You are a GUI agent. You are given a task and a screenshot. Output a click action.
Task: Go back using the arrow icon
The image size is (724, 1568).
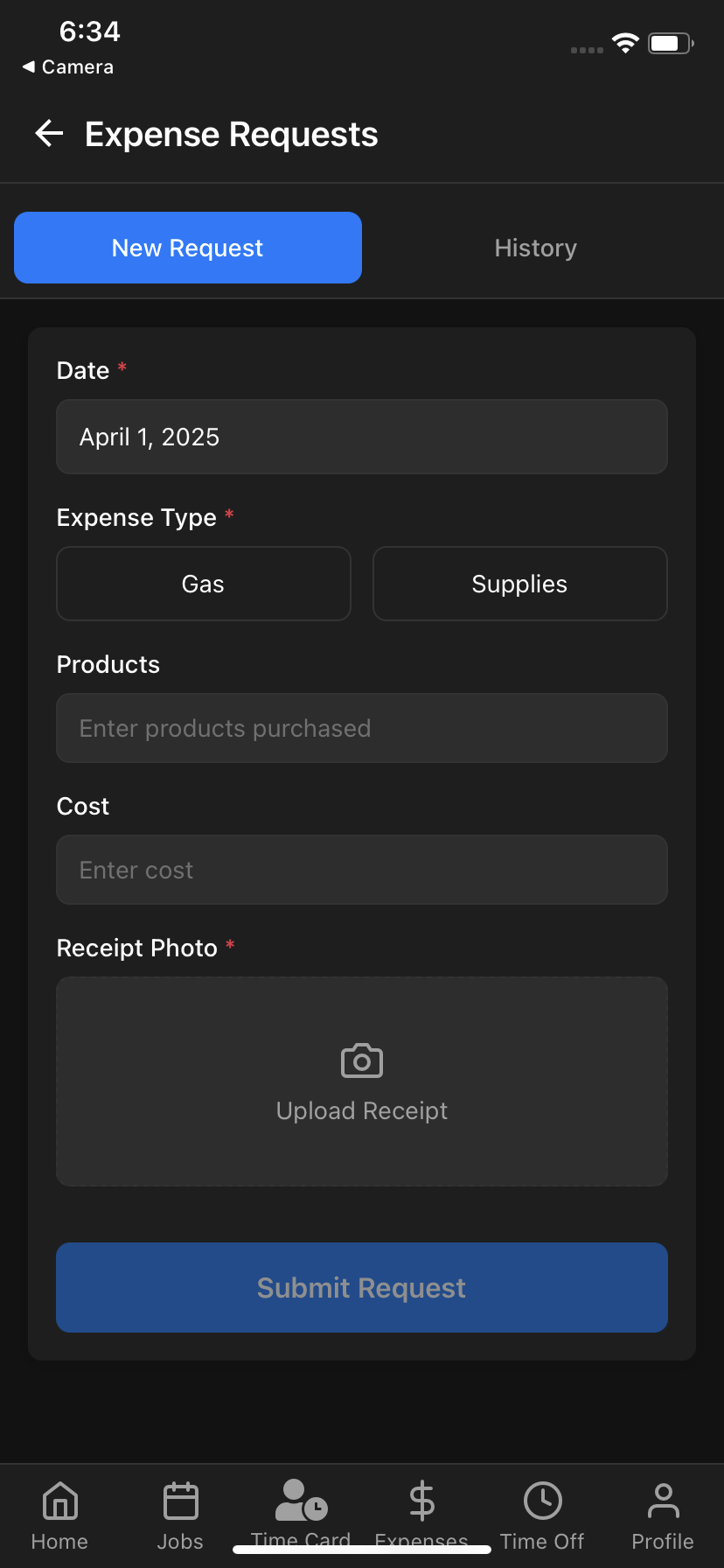49,134
